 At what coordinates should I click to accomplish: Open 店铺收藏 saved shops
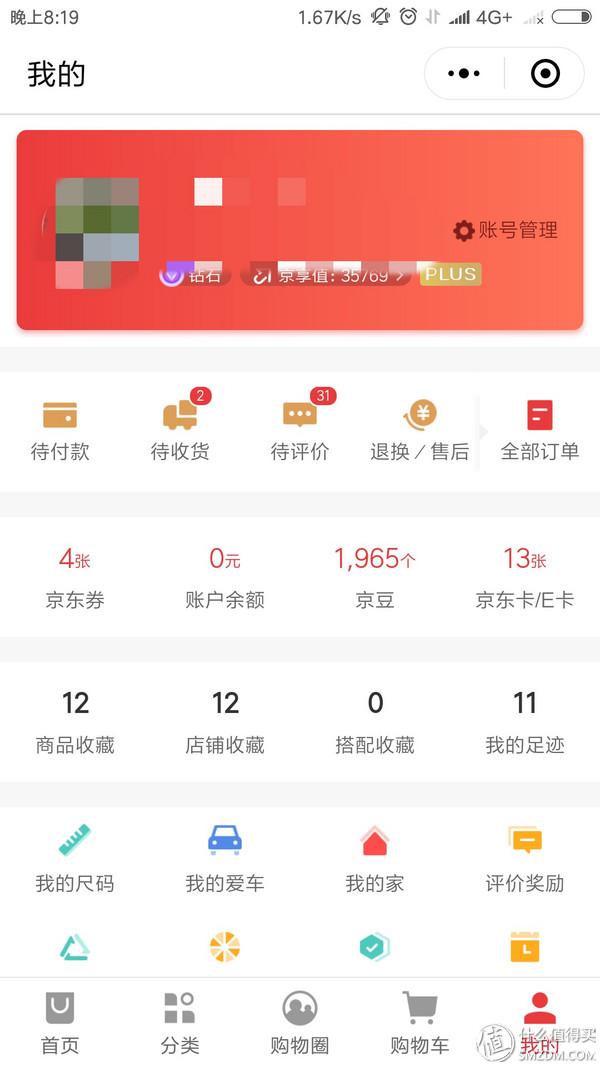[225, 722]
